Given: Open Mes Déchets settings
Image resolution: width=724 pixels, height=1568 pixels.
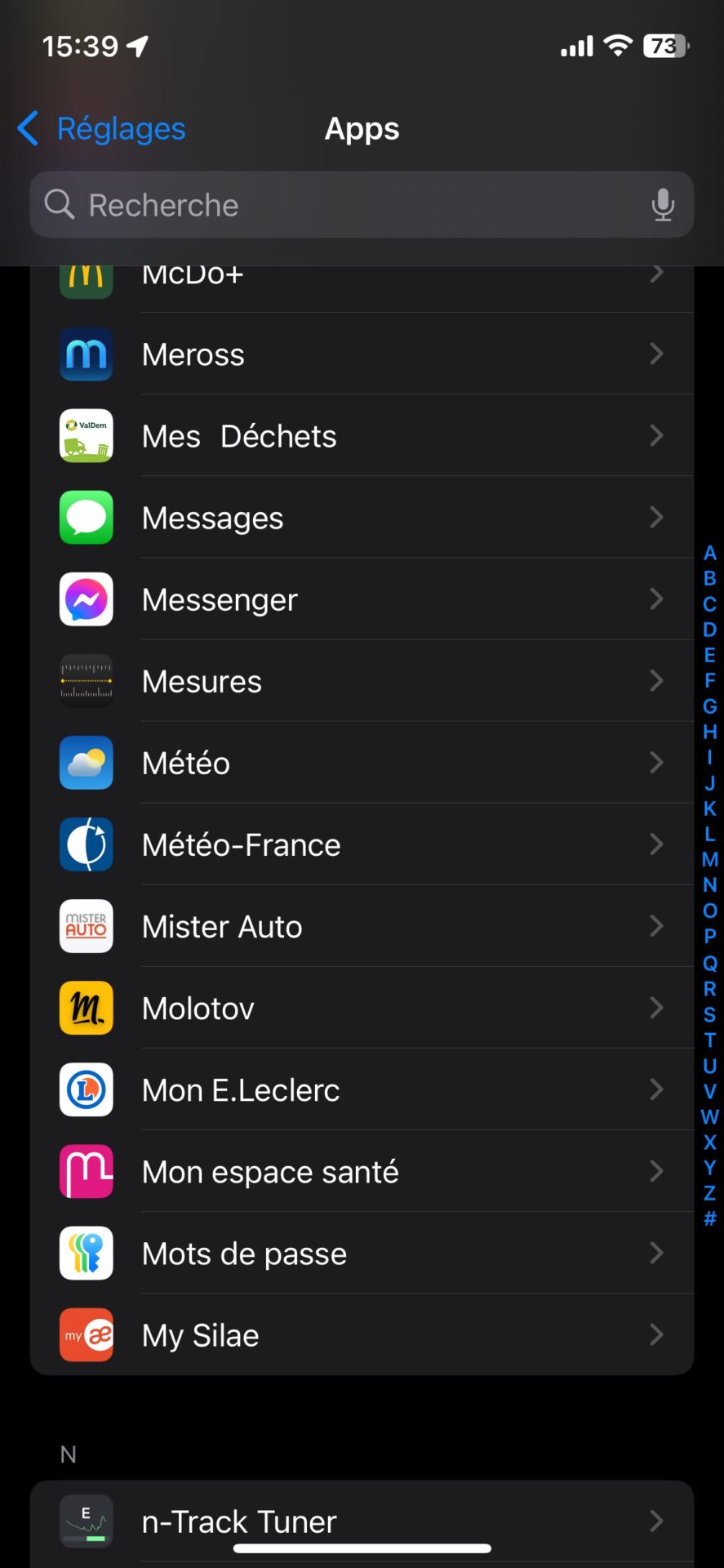Looking at the screenshot, I should [x=362, y=436].
